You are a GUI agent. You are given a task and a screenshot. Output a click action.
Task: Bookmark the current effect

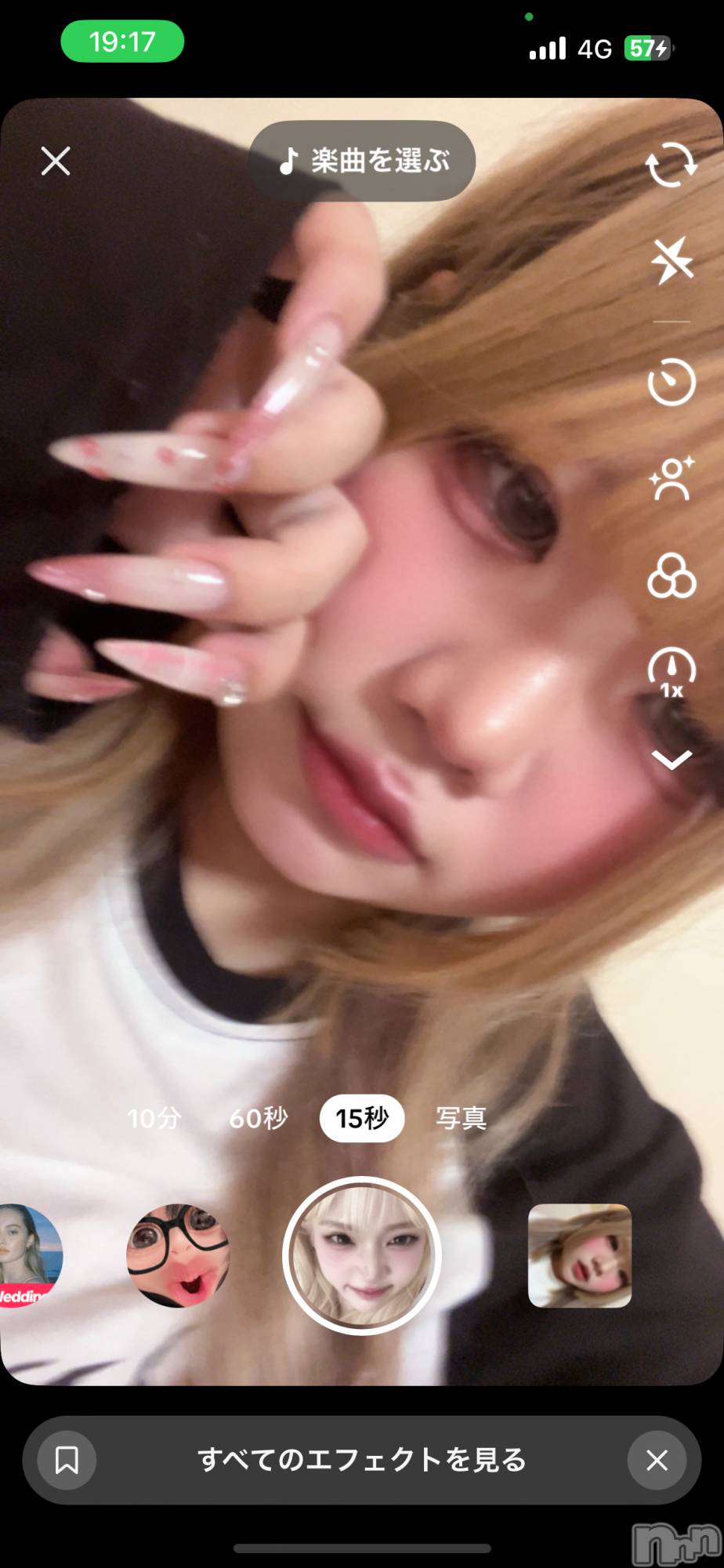click(67, 1460)
